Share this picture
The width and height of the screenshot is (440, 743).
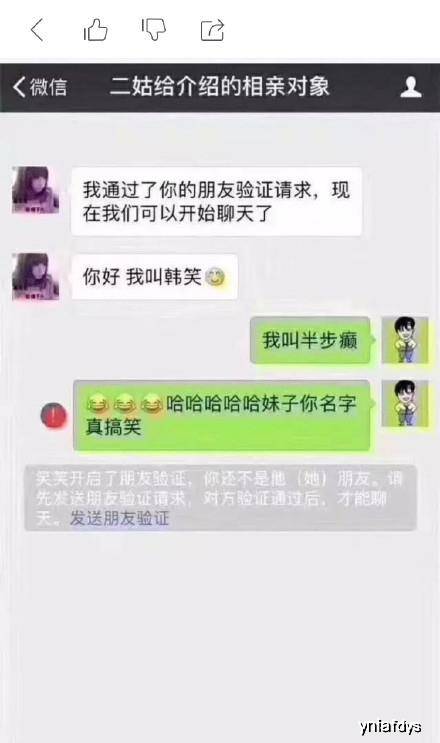pos(212,30)
